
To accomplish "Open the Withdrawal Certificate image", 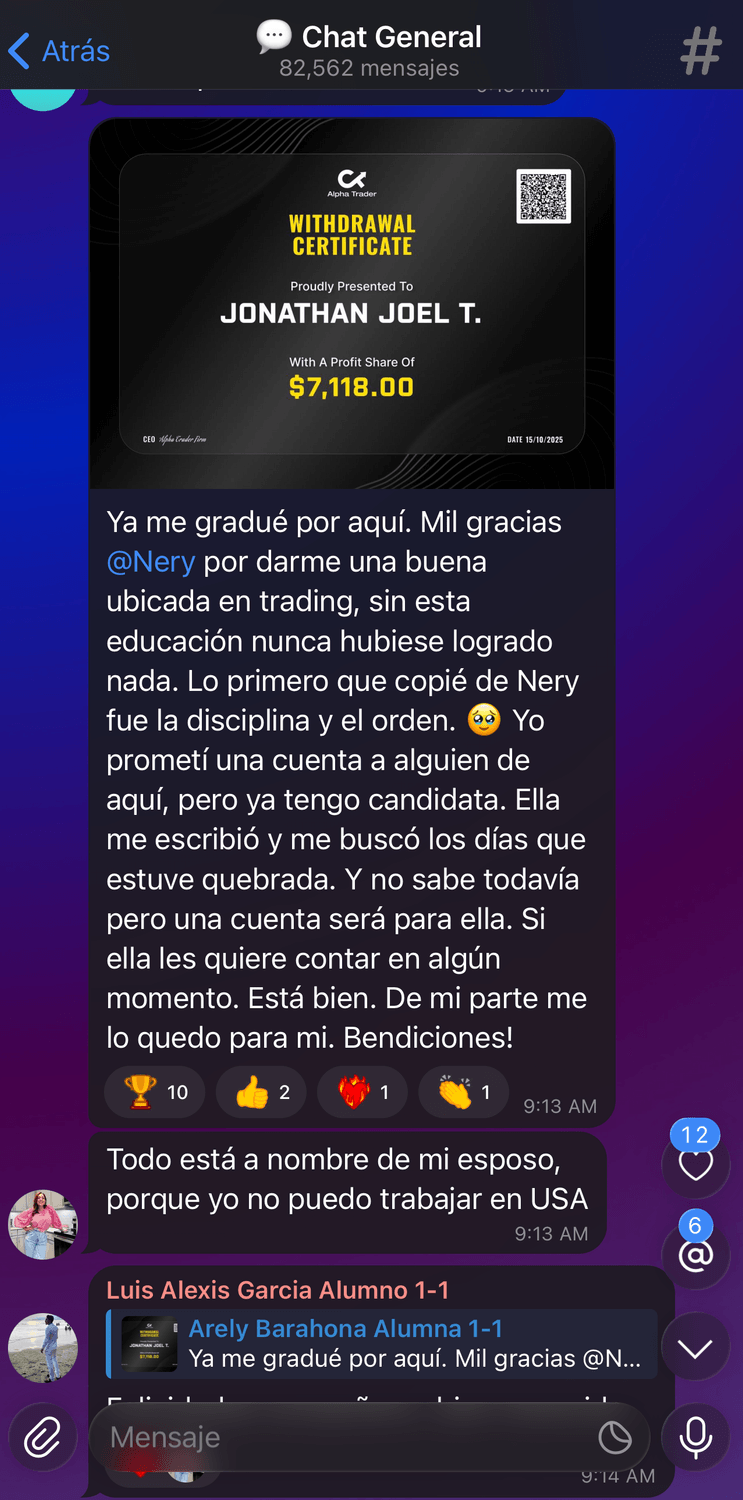I will point(351,304).
